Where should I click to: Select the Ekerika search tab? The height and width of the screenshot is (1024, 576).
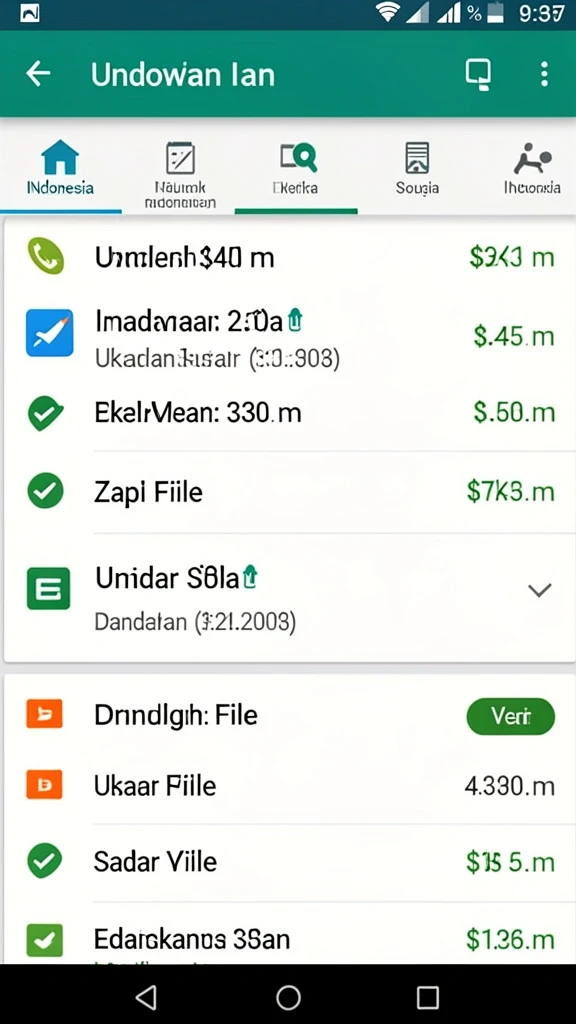pos(296,168)
